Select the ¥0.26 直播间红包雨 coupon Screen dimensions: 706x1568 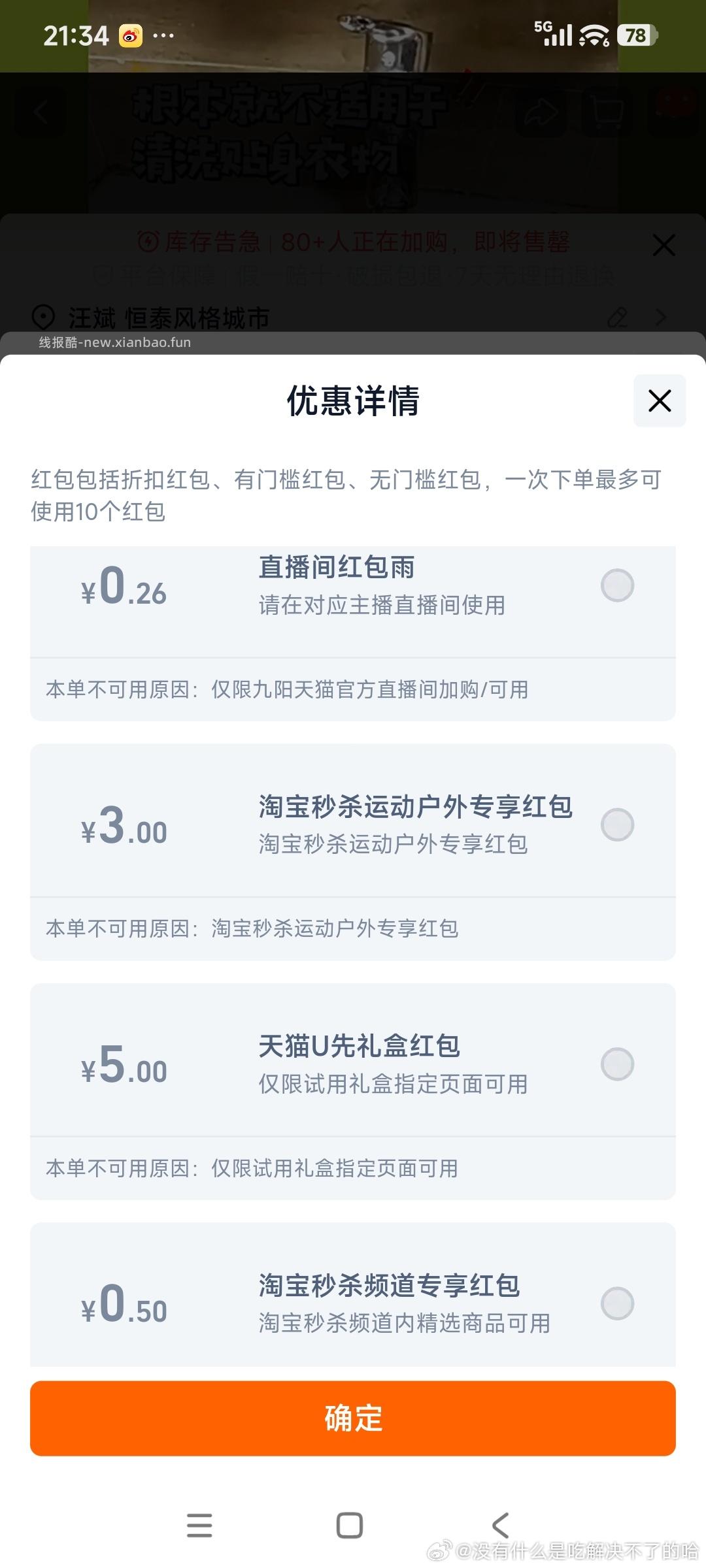[617, 586]
